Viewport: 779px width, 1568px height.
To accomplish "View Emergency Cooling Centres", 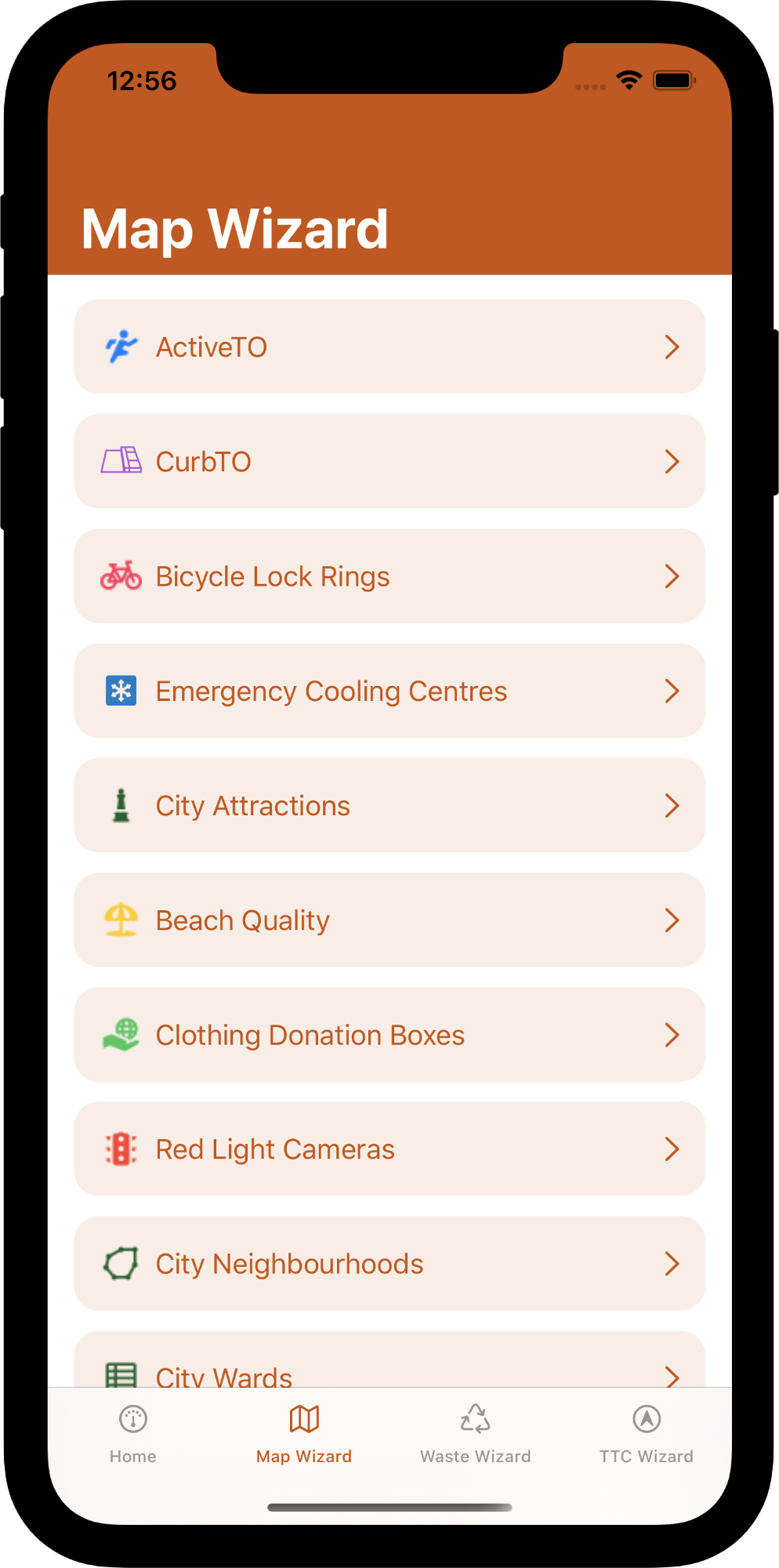I will [x=389, y=691].
